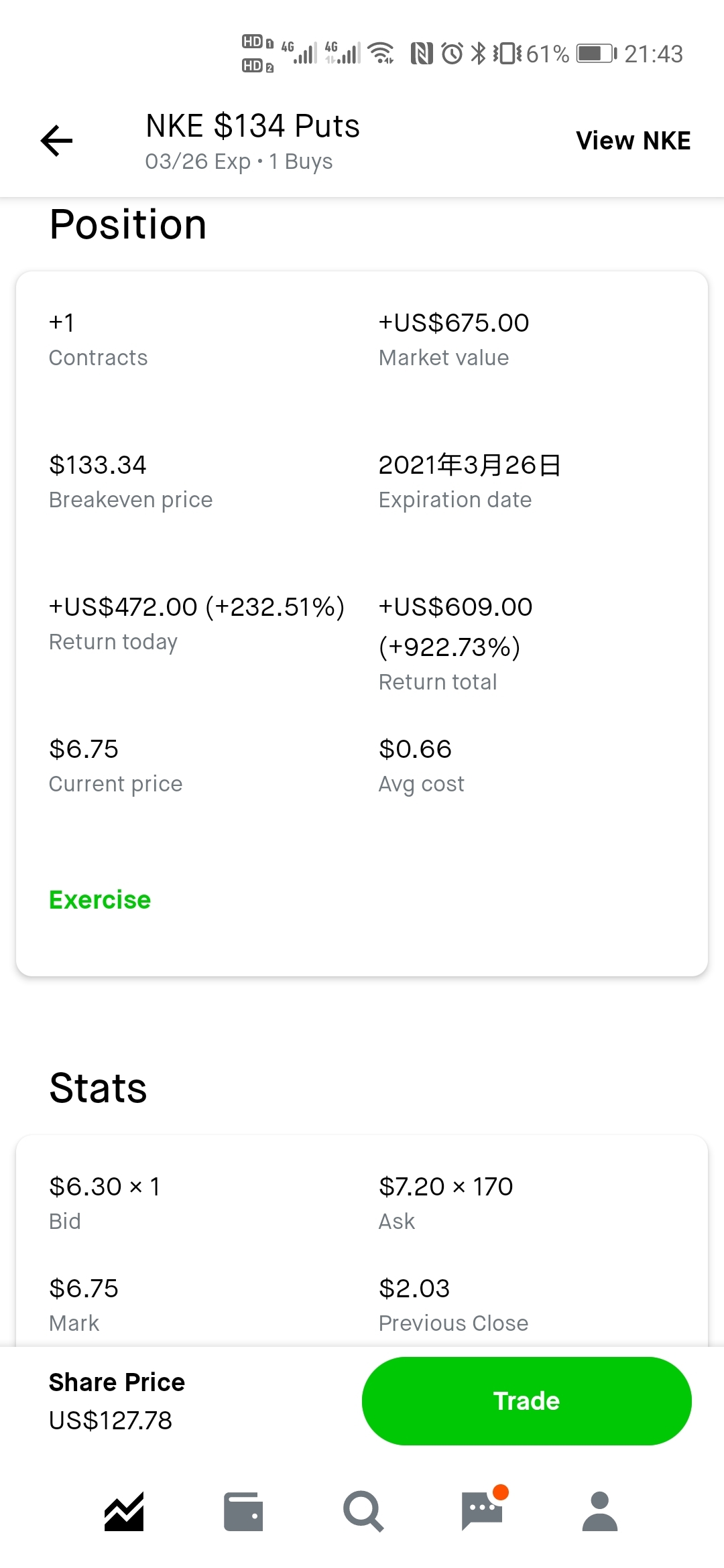Image resolution: width=724 pixels, height=1568 pixels.
Task: Open the search tab
Action: (x=363, y=1512)
